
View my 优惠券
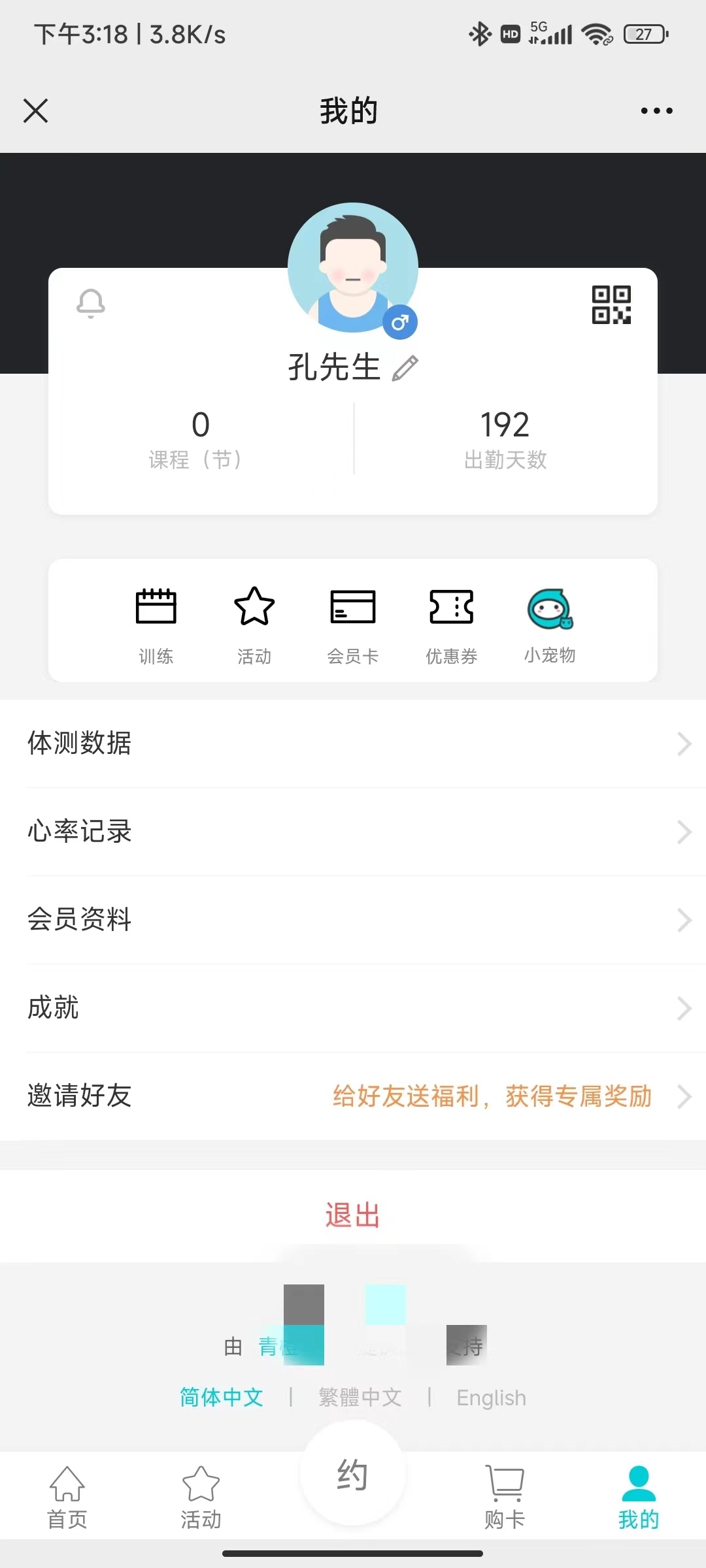click(x=451, y=624)
